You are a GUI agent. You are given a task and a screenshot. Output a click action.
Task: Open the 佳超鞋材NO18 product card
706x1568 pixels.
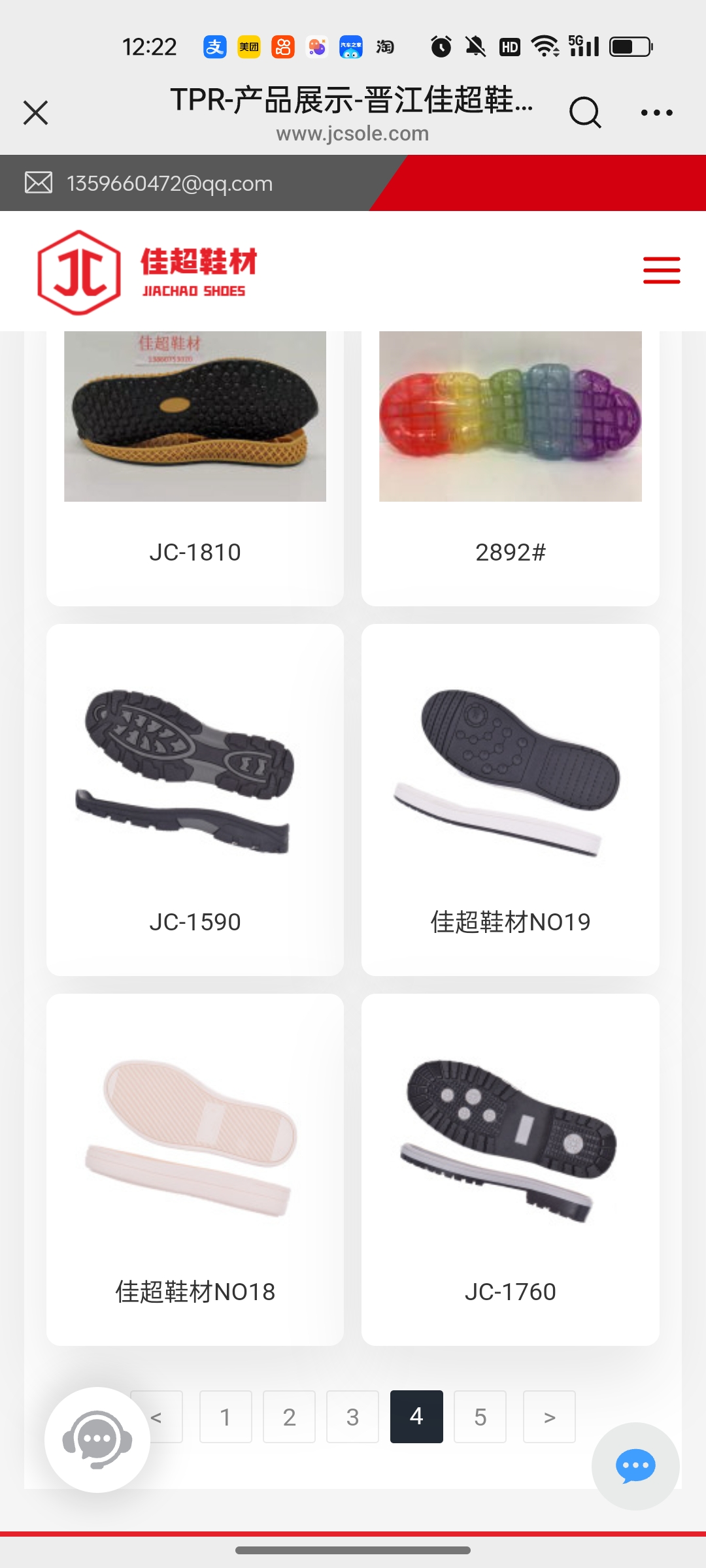pyautogui.click(x=195, y=1169)
